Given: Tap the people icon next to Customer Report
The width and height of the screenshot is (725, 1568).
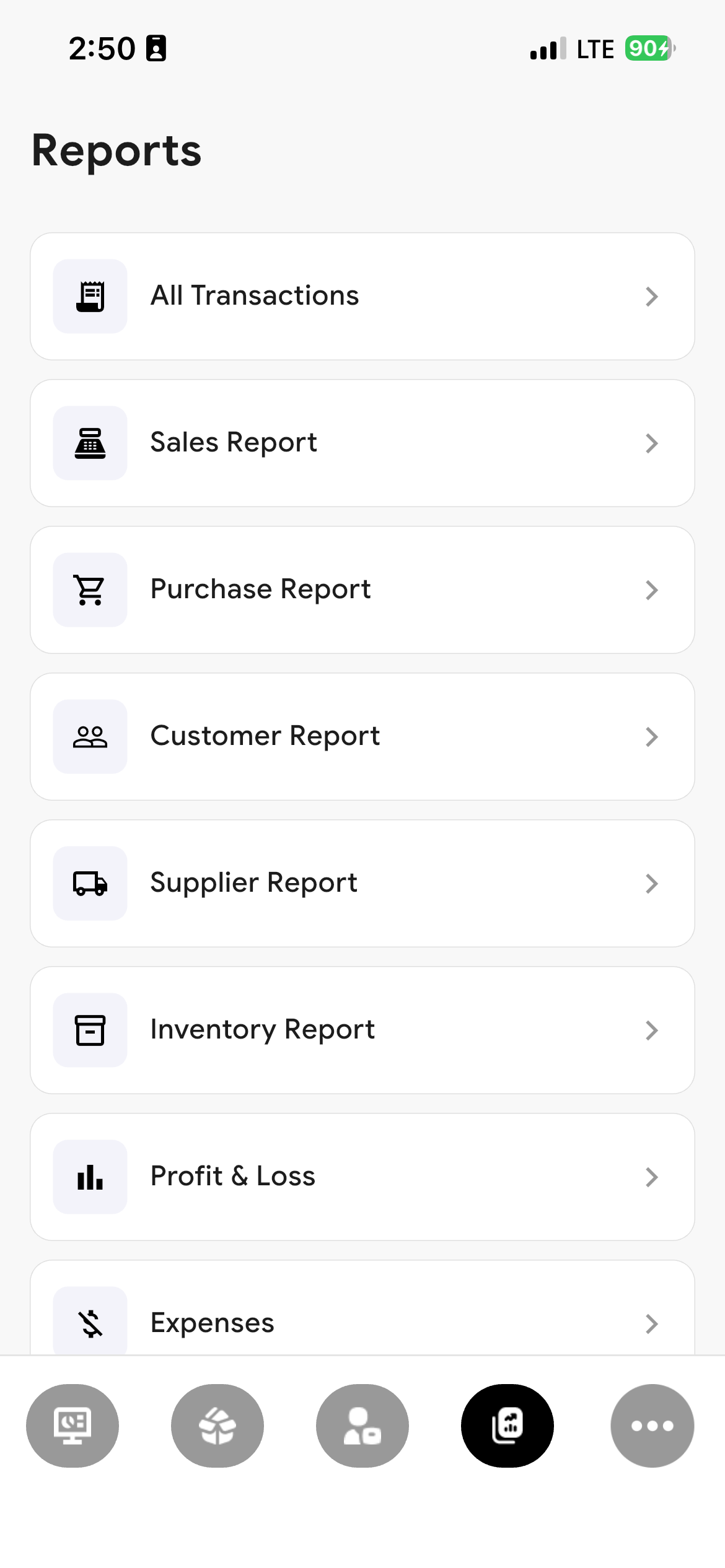Looking at the screenshot, I should pyautogui.click(x=90, y=736).
